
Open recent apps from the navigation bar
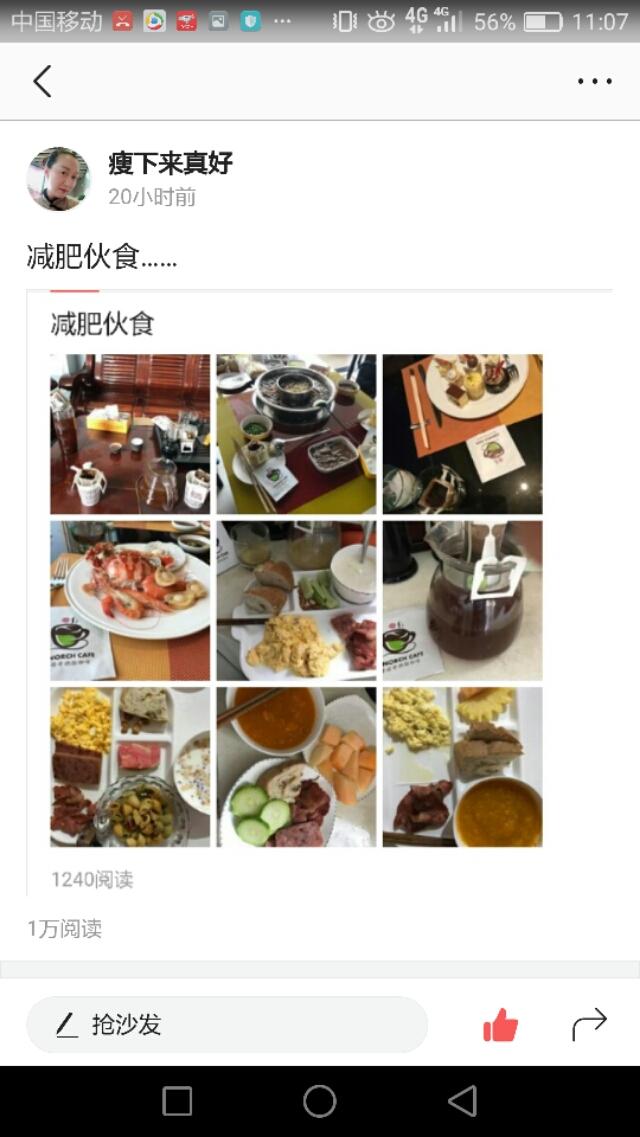[x=177, y=1101]
